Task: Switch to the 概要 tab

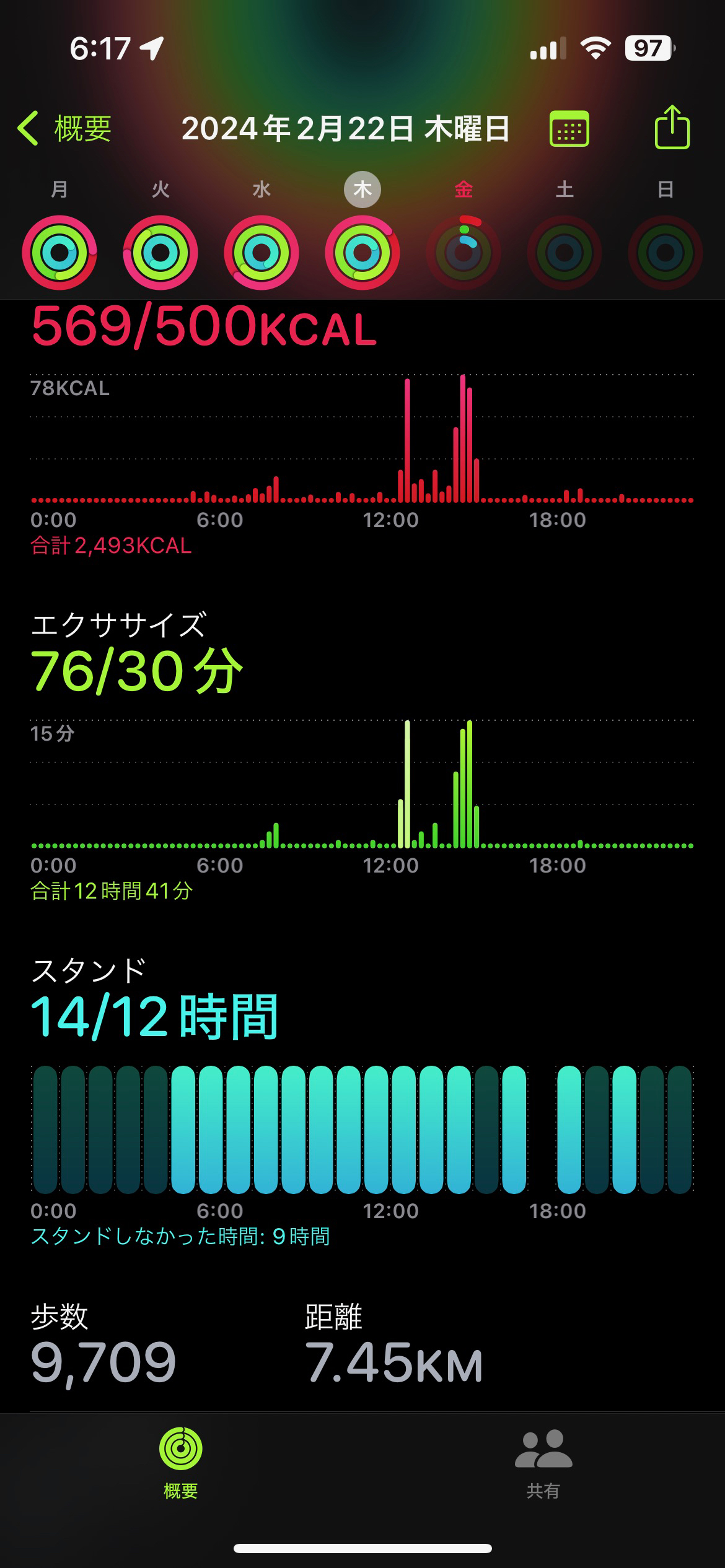Action: tap(181, 1463)
